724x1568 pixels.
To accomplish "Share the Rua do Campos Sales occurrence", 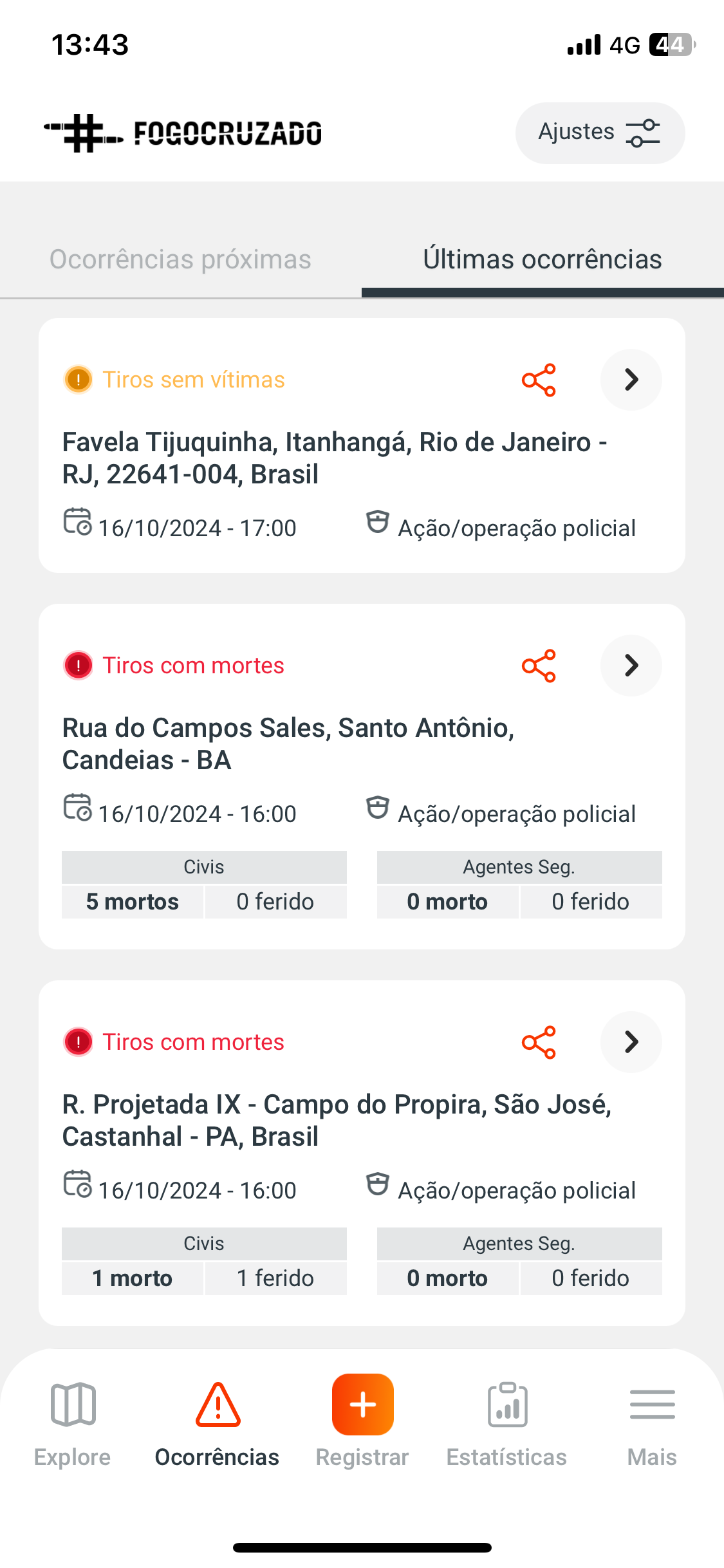I will point(539,666).
